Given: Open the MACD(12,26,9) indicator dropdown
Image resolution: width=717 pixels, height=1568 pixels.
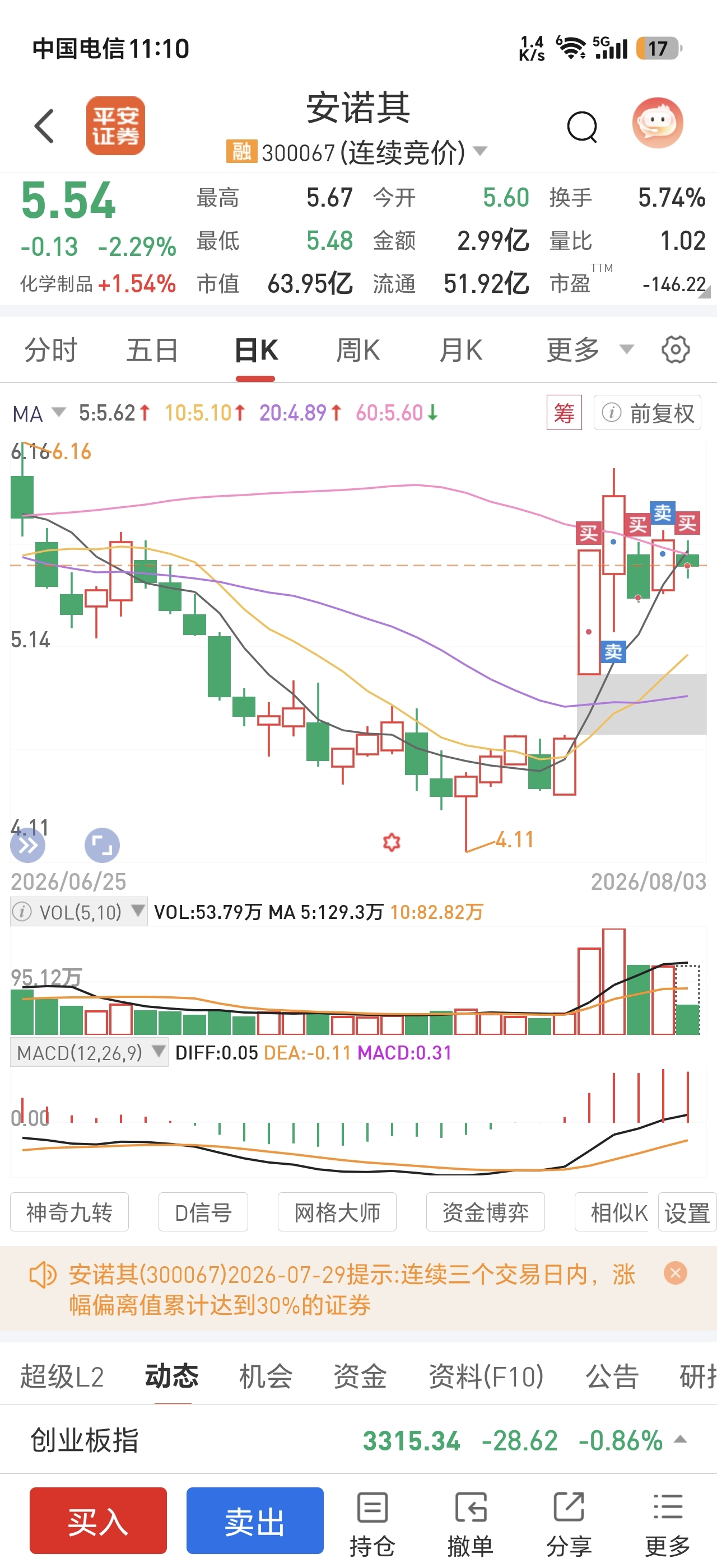Looking at the screenshot, I should [89, 1052].
